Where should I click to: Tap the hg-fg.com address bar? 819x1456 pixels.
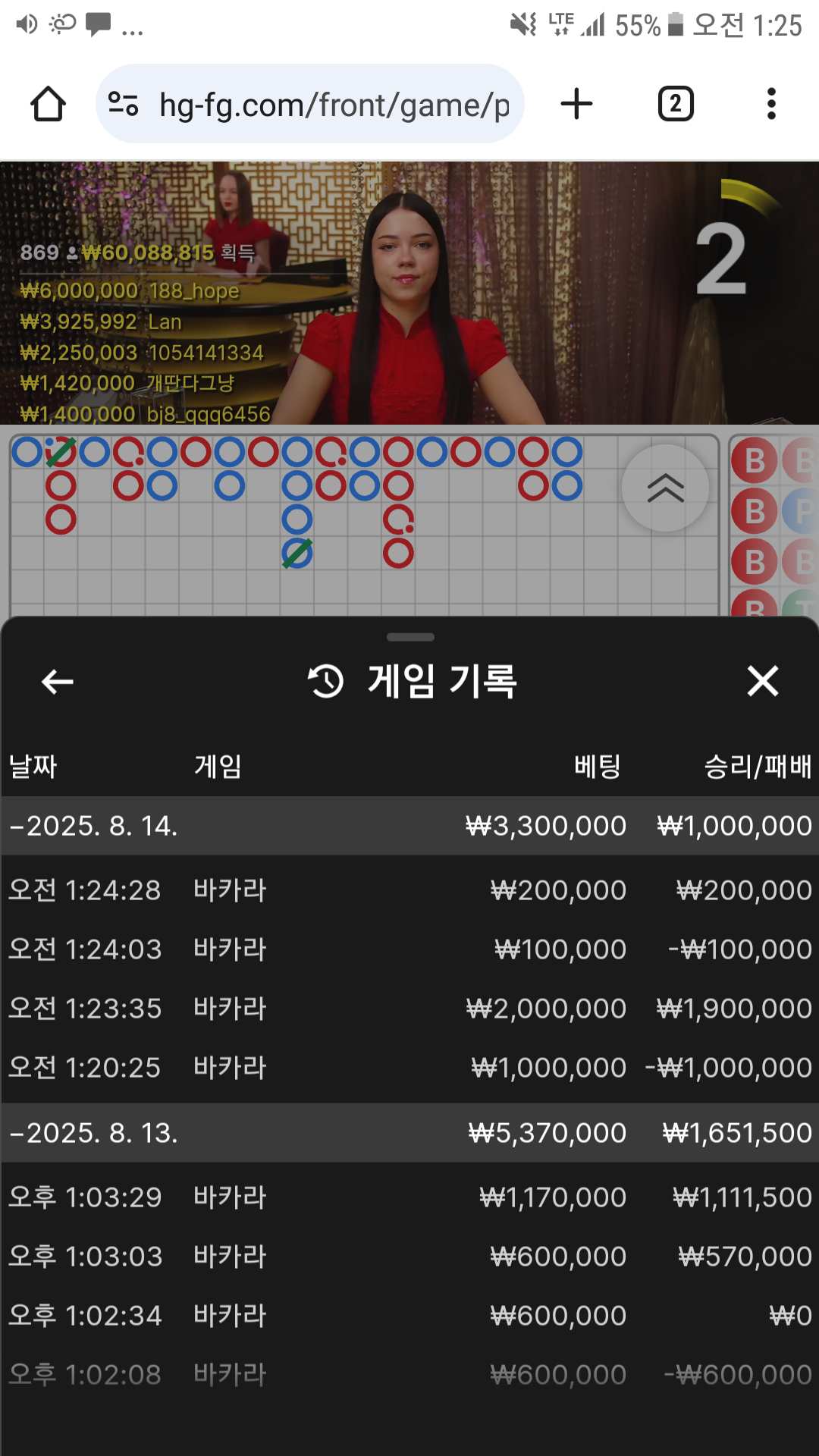[x=334, y=105]
